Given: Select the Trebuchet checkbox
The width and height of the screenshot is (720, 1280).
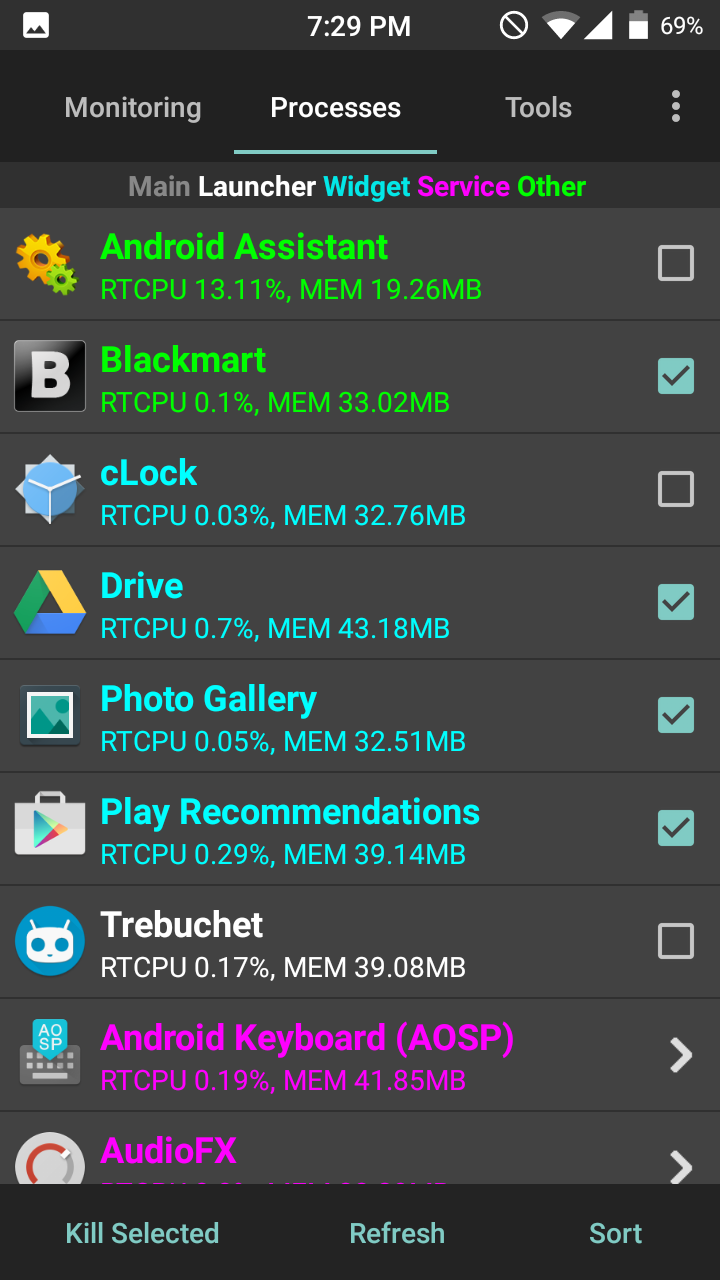Looking at the screenshot, I should [x=675, y=942].
